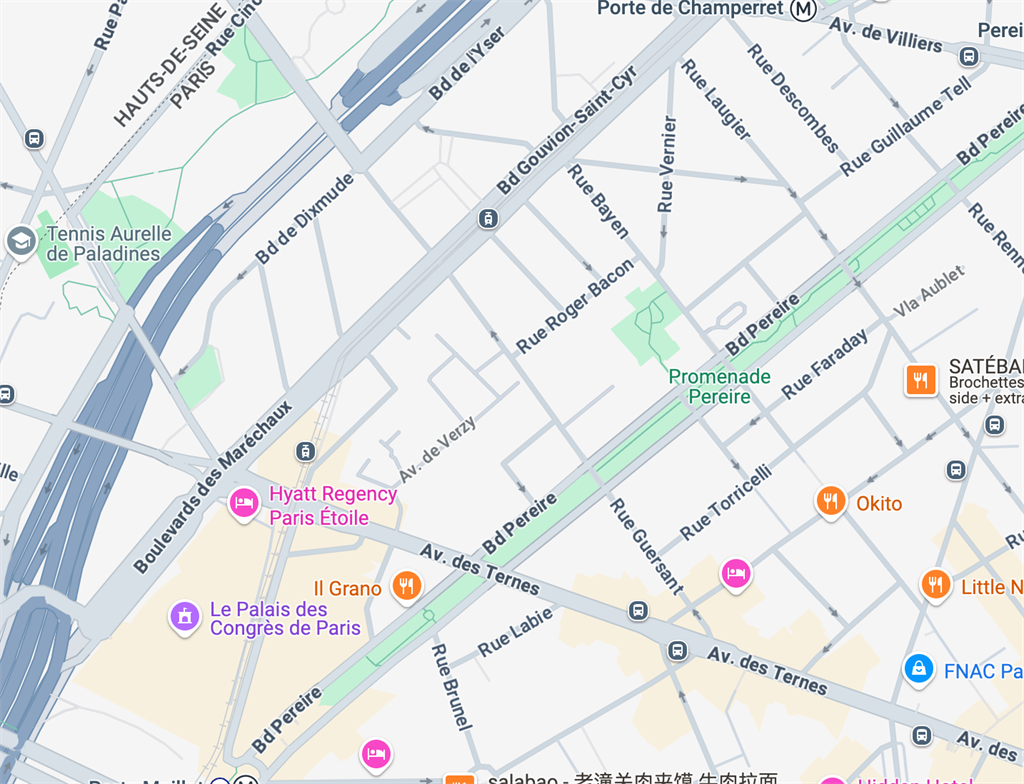Image resolution: width=1024 pixels, height=784 pixels.
Task: Tap the Little N restaurant marker
Action: coord(936,584)
